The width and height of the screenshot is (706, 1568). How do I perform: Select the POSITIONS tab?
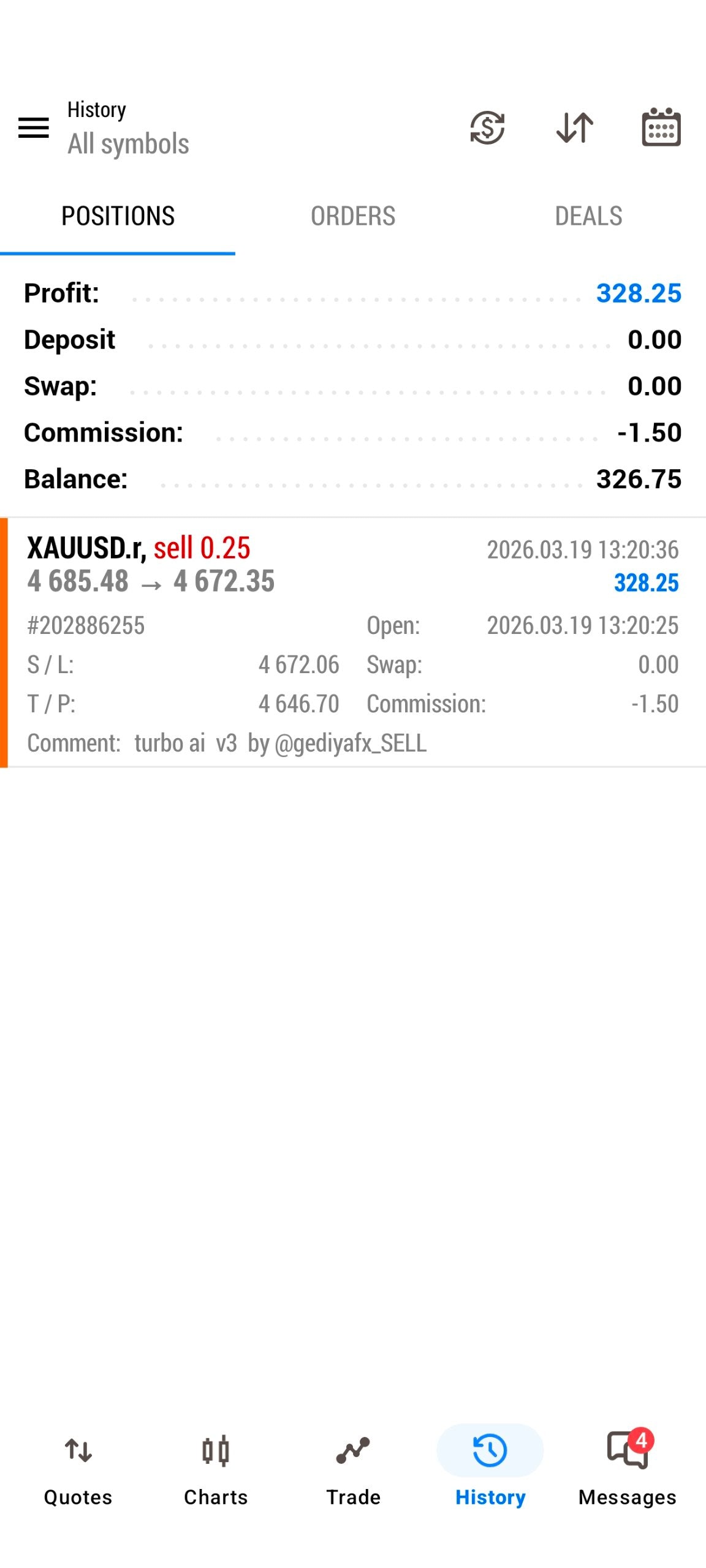118,216
